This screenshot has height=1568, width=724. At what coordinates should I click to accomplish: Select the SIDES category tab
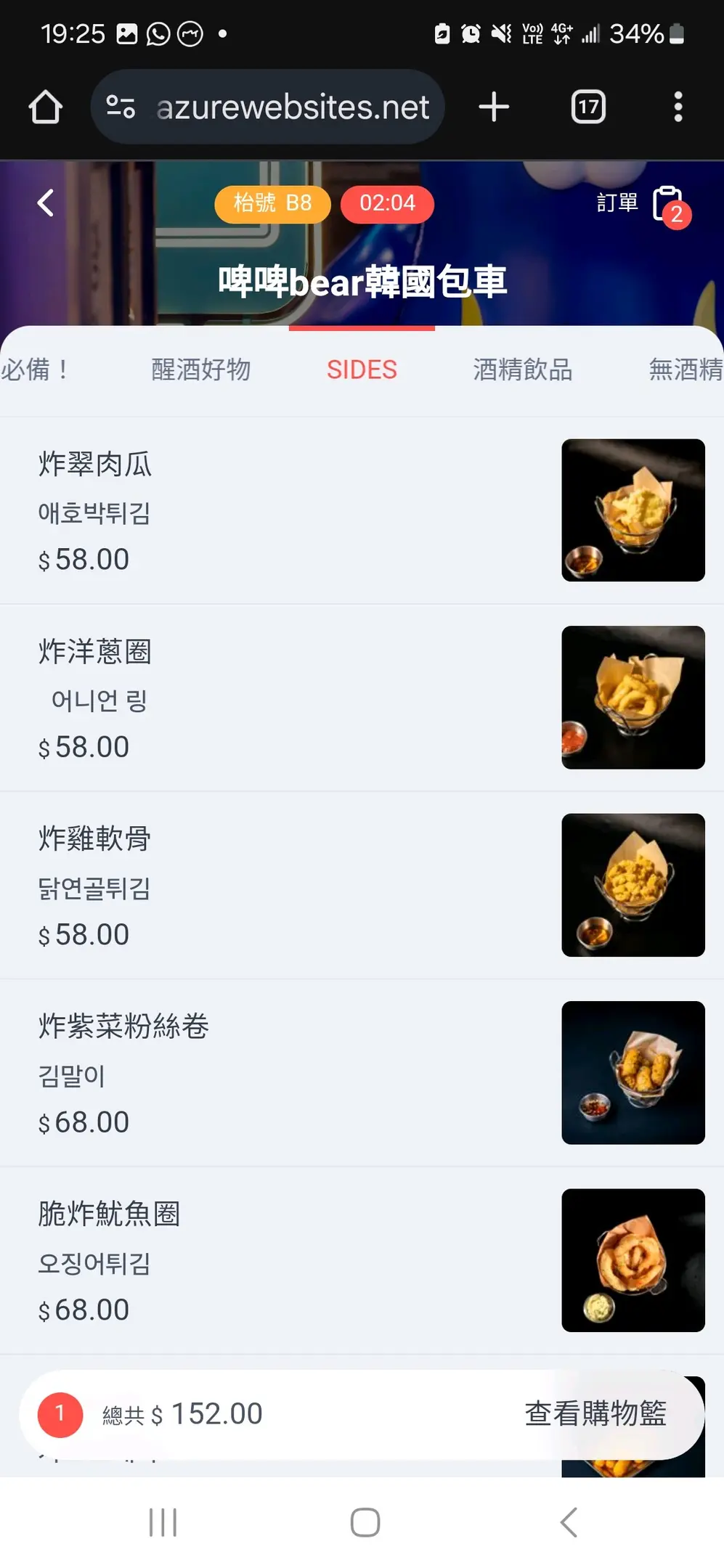pos(362,369)
